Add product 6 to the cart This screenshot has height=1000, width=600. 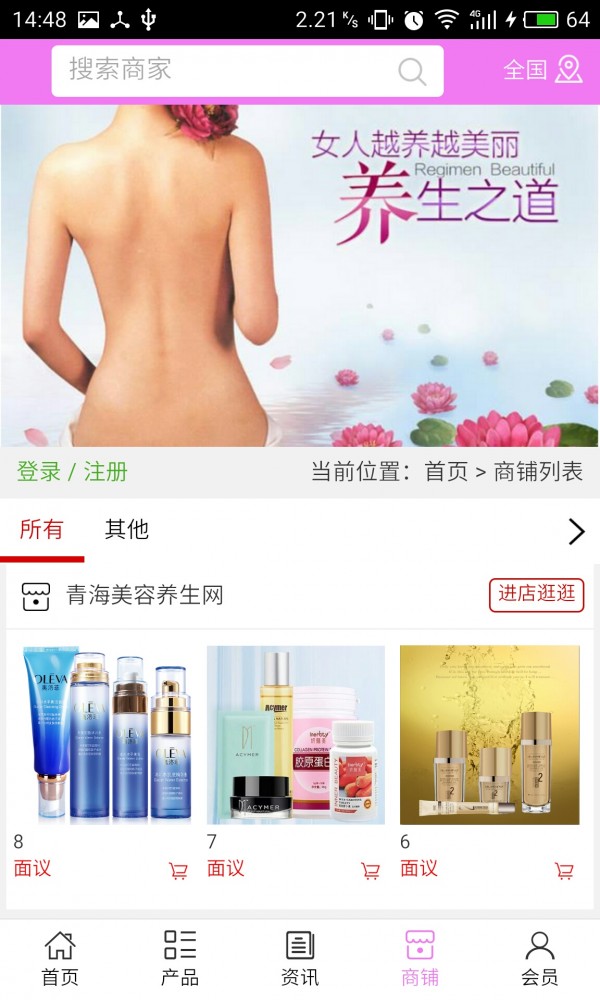[x=564, y=870]
